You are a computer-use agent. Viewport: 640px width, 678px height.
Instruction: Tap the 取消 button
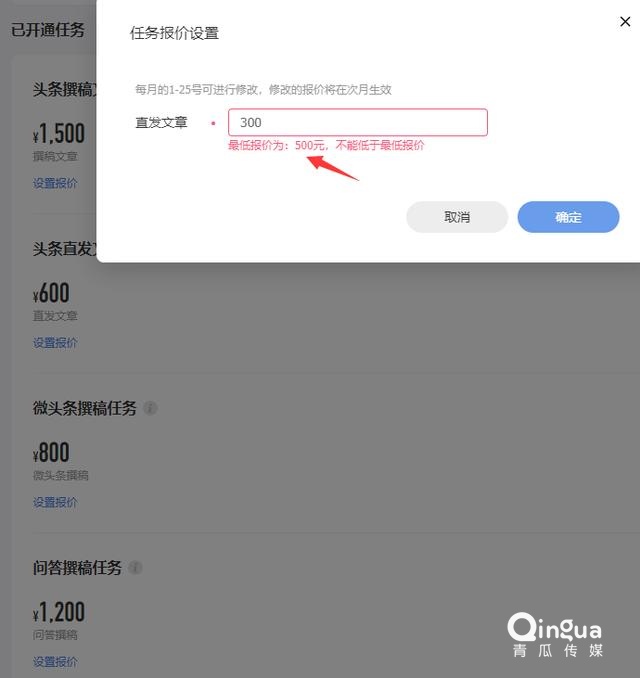point(457,217)
